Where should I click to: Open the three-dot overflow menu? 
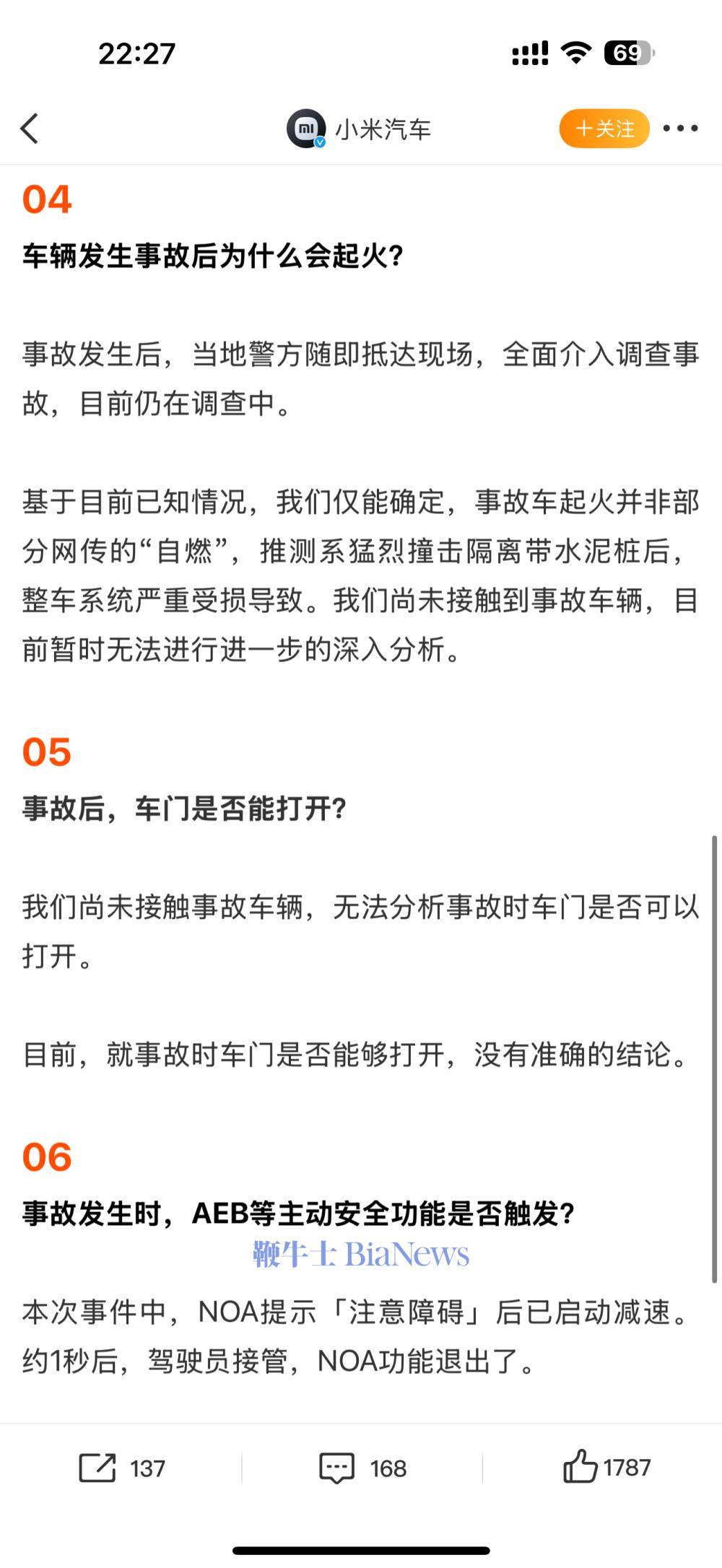680,129
